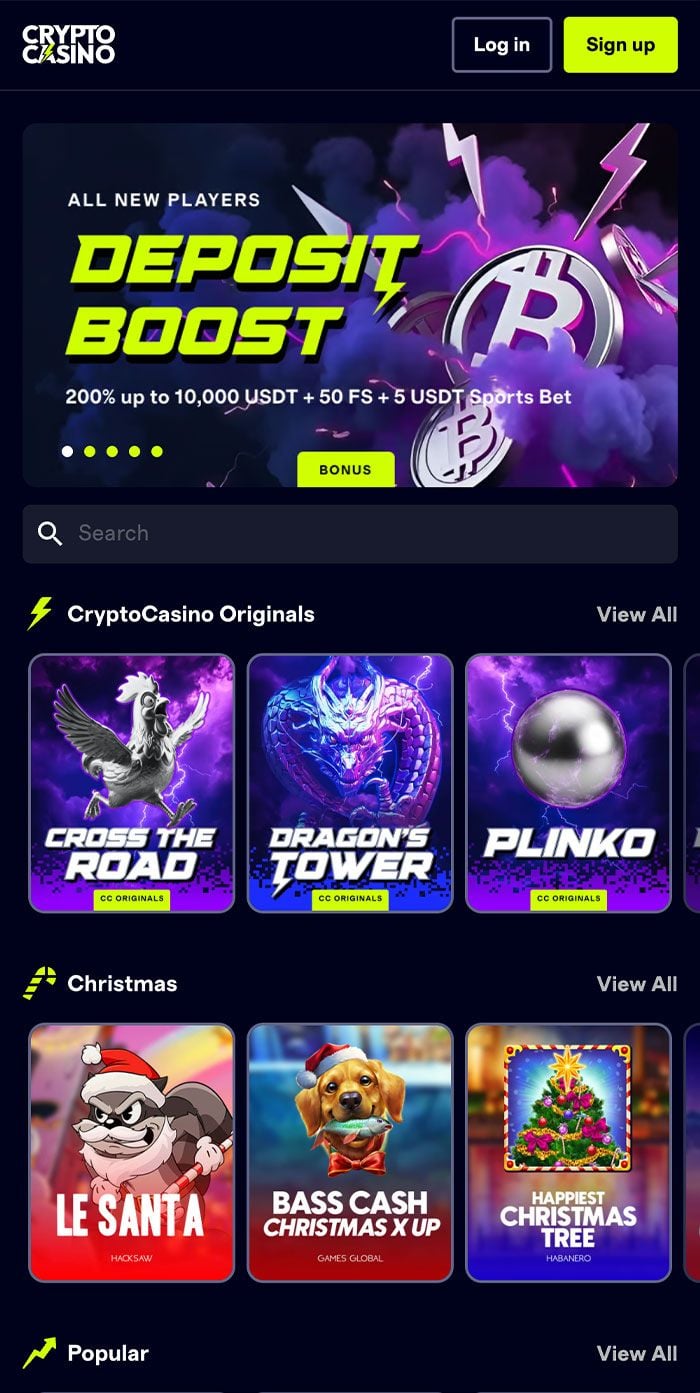View All CryptoCasino Originals games
The height and width of the screenshot is (1393, 700).
click(x=637, y=614)
